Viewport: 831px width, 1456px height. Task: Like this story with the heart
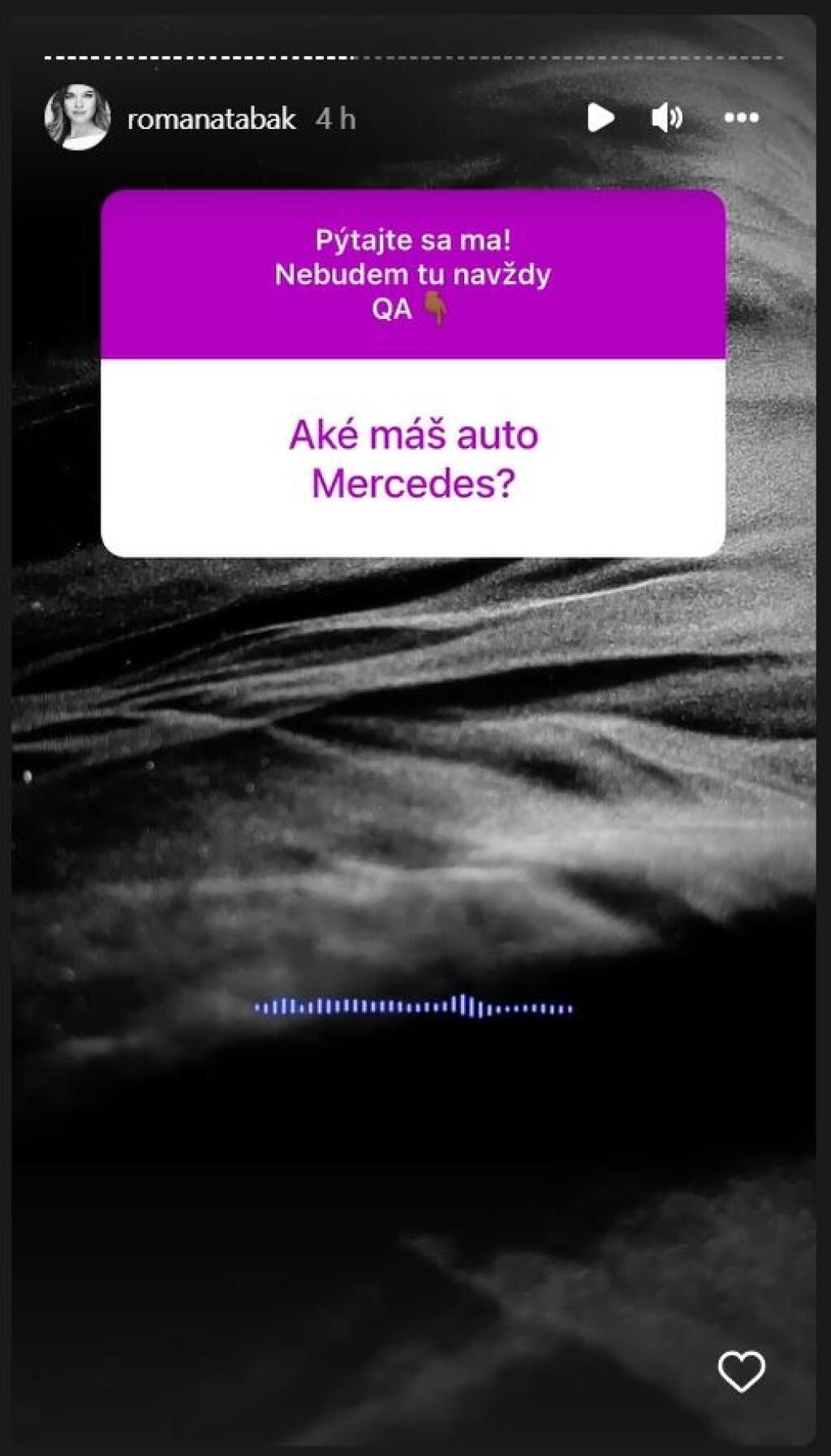pos(741,1371)
